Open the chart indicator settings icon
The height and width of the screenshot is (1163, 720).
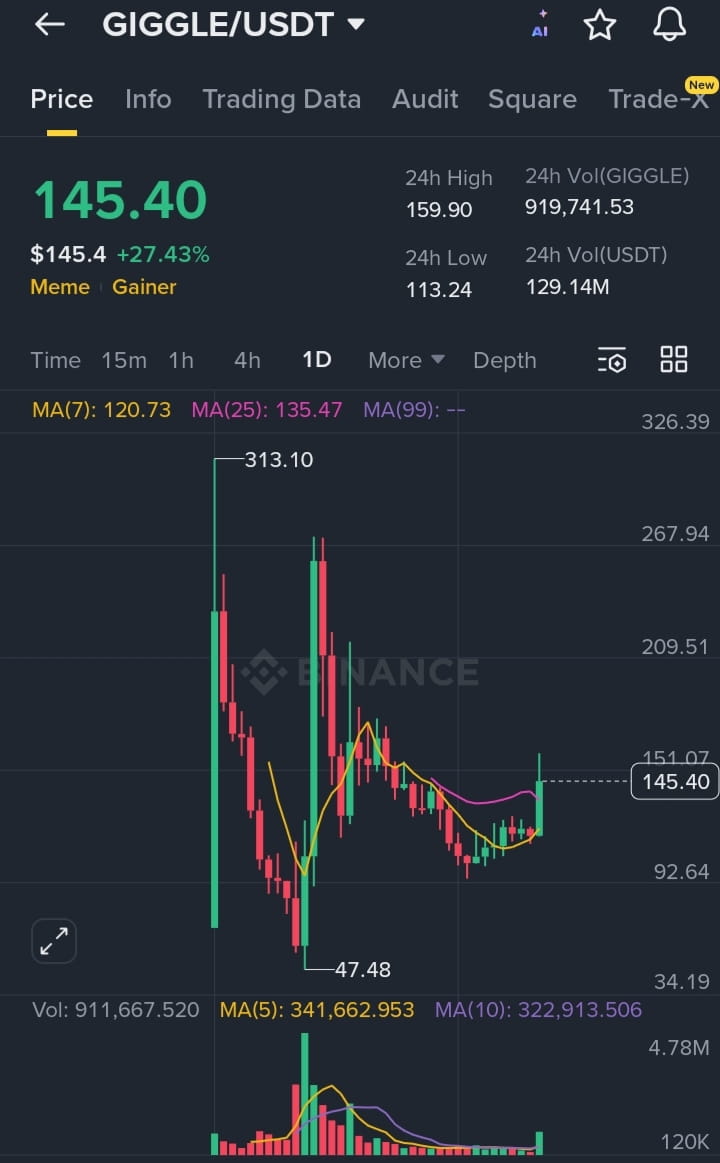[x=611, y=360]
